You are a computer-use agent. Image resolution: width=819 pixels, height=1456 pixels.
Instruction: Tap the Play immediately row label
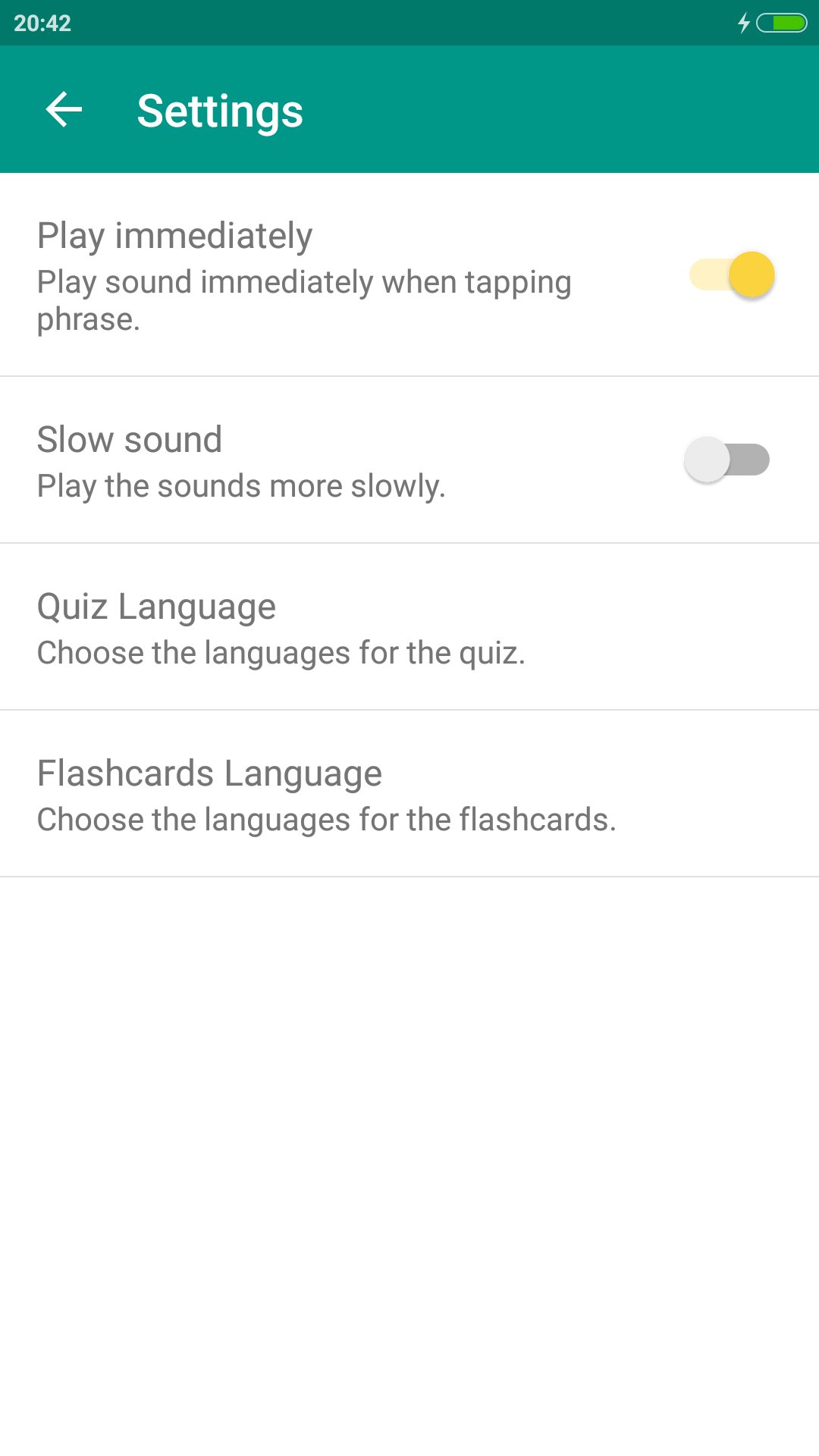click(174, 234)
